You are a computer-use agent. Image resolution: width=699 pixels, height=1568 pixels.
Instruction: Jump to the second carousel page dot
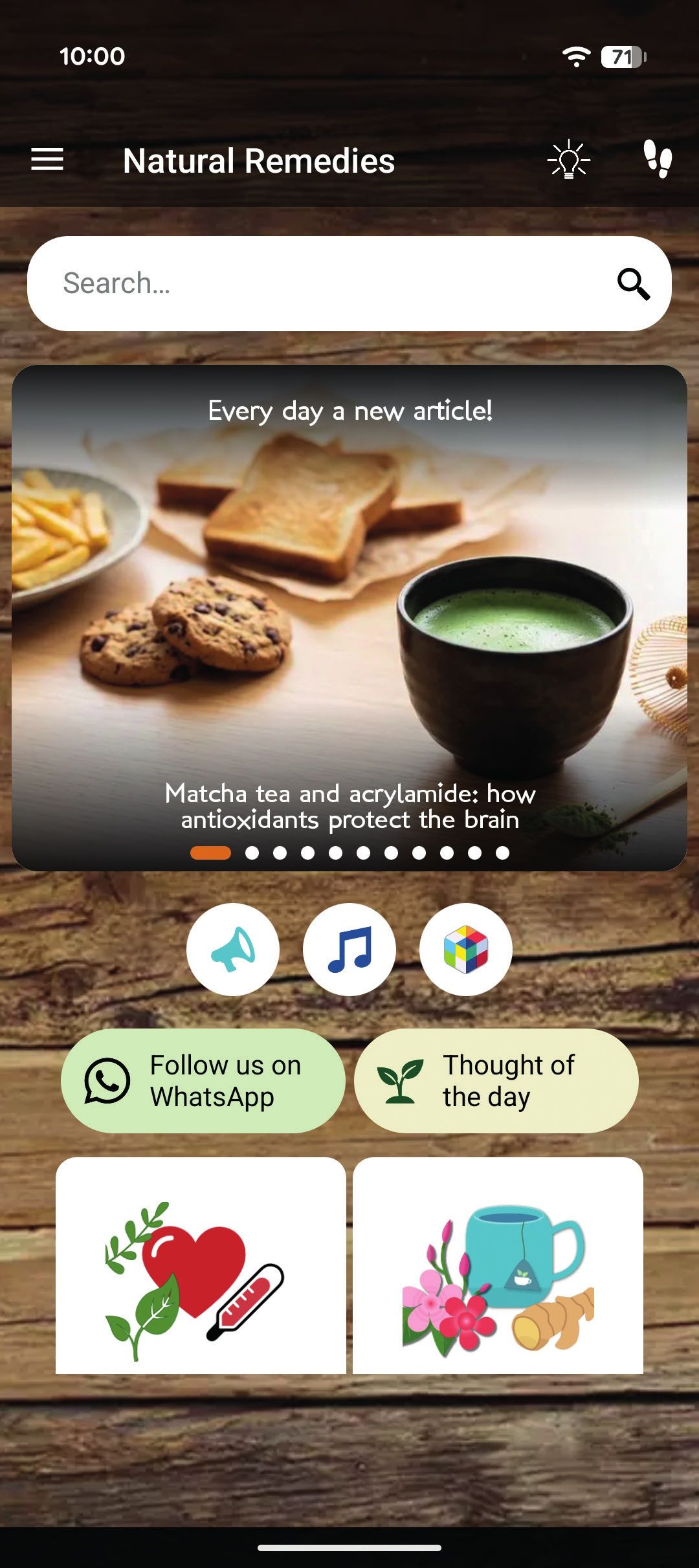(252, 853)
